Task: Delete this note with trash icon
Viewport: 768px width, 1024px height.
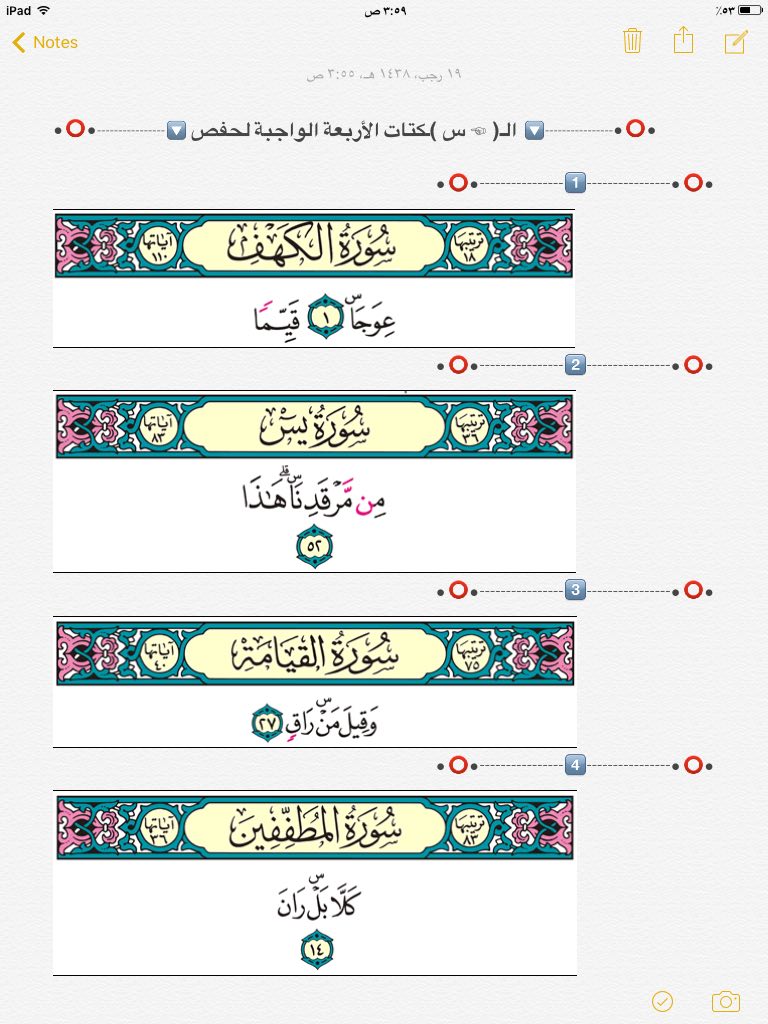Action: (632, 41)
